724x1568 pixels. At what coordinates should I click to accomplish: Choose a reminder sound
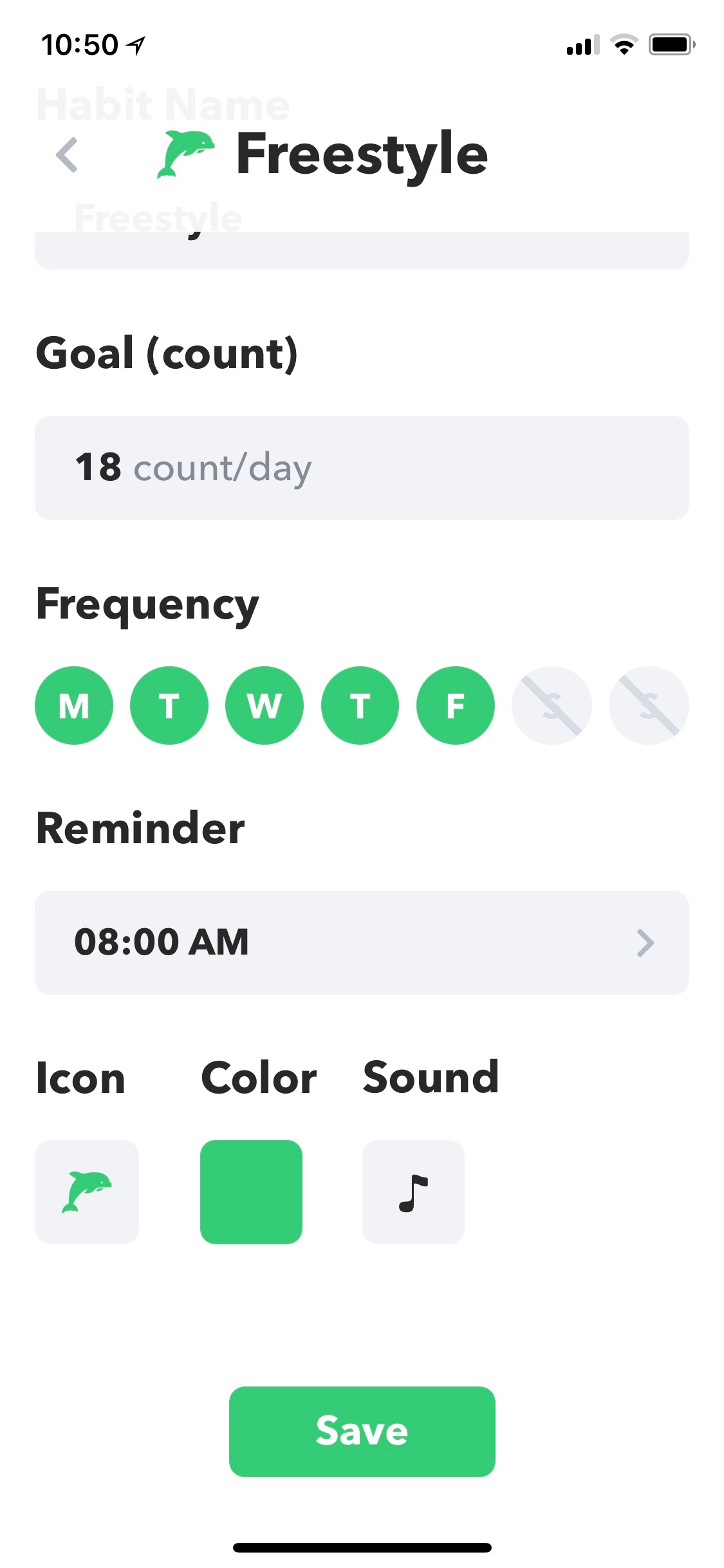point(413,1192)
